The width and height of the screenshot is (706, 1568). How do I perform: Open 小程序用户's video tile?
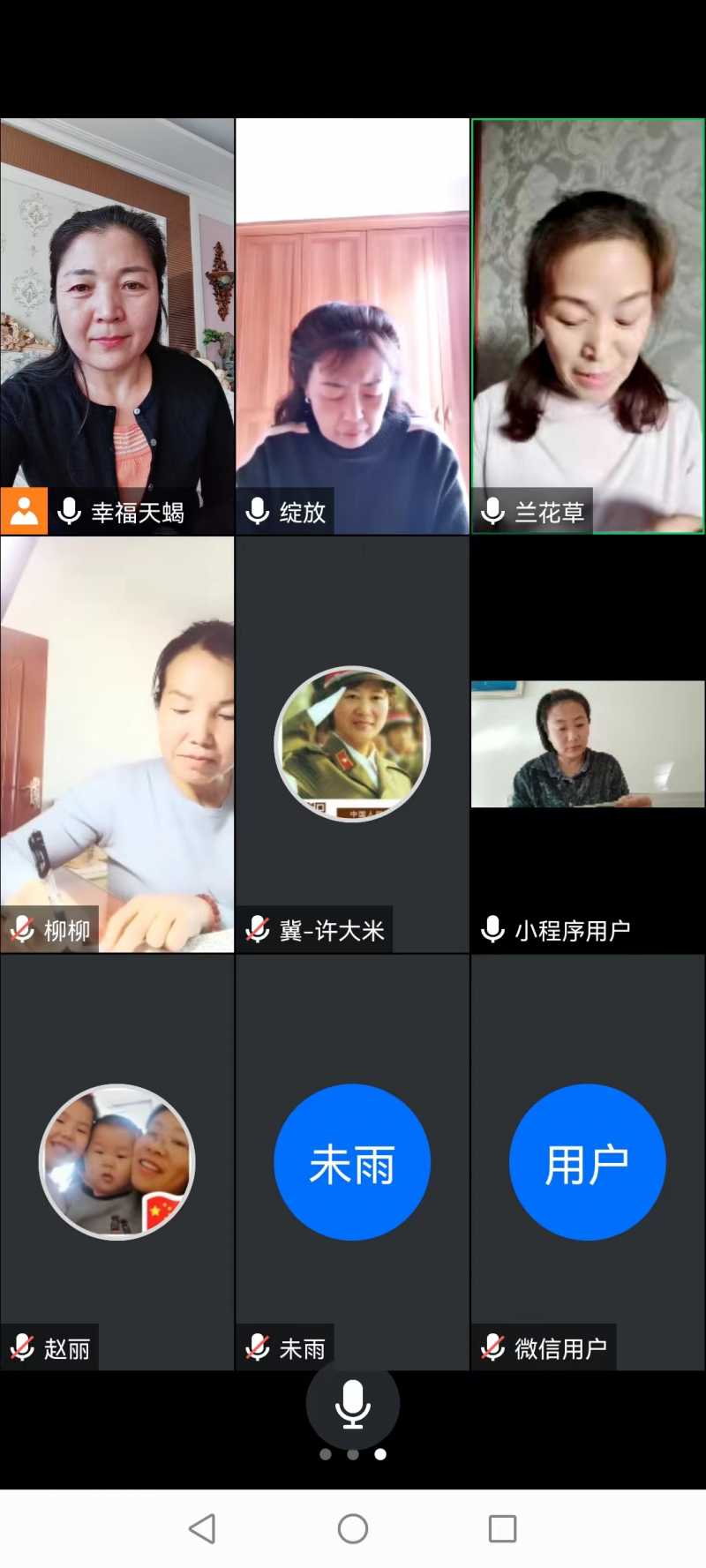click(588, 744)
